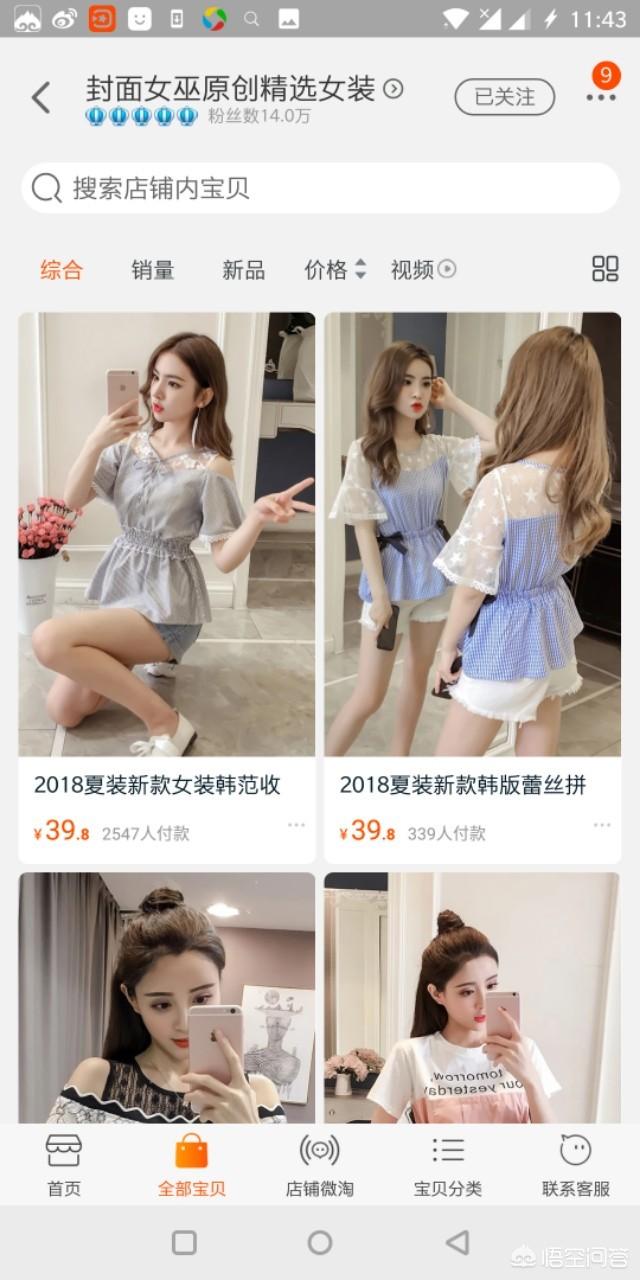Open the 宝贝分类 categories
The height and width of the screenshot is (1280, 640).
click(x=448, y=1165)
